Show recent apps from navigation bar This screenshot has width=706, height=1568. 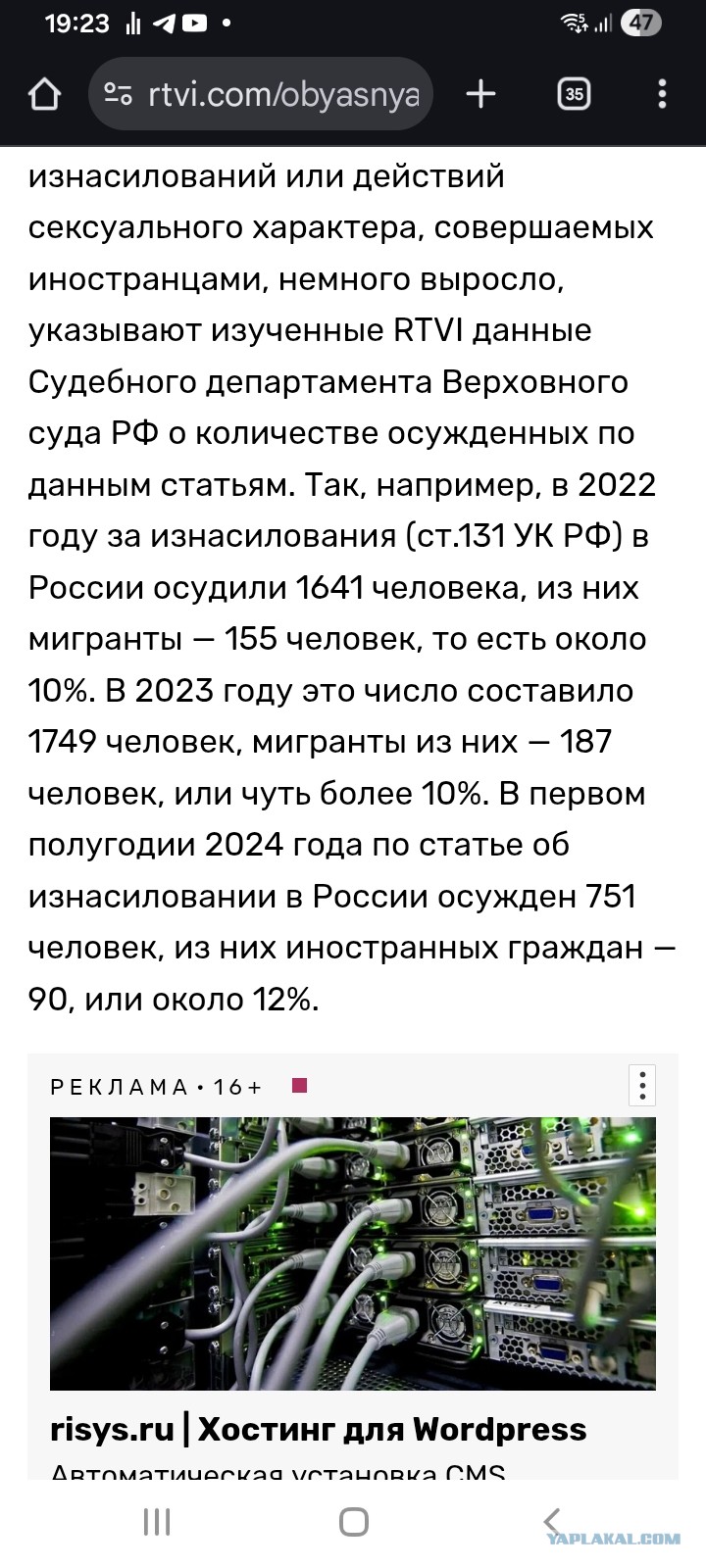(157, 1522)
